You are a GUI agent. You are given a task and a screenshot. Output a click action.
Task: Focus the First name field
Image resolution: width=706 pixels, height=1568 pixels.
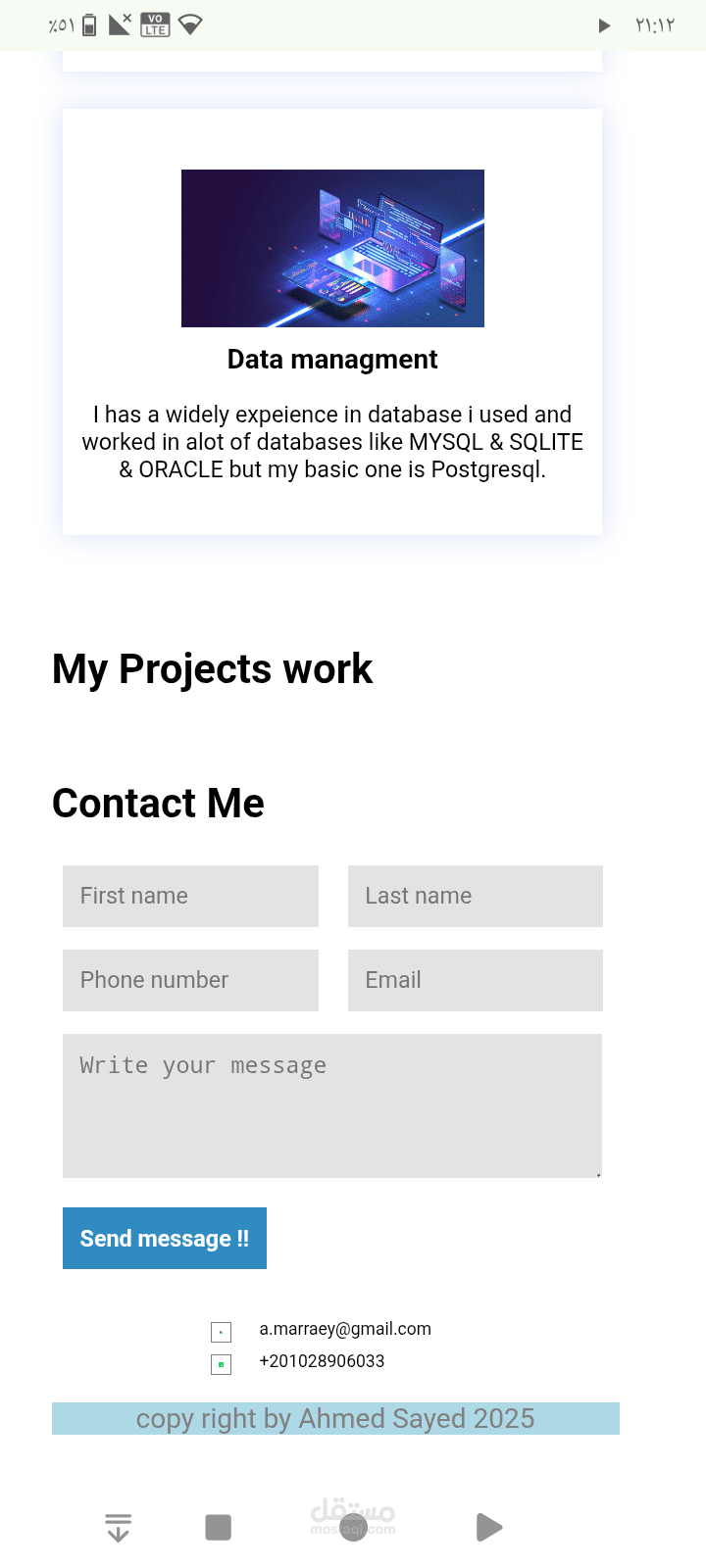(x=190, y=896)
